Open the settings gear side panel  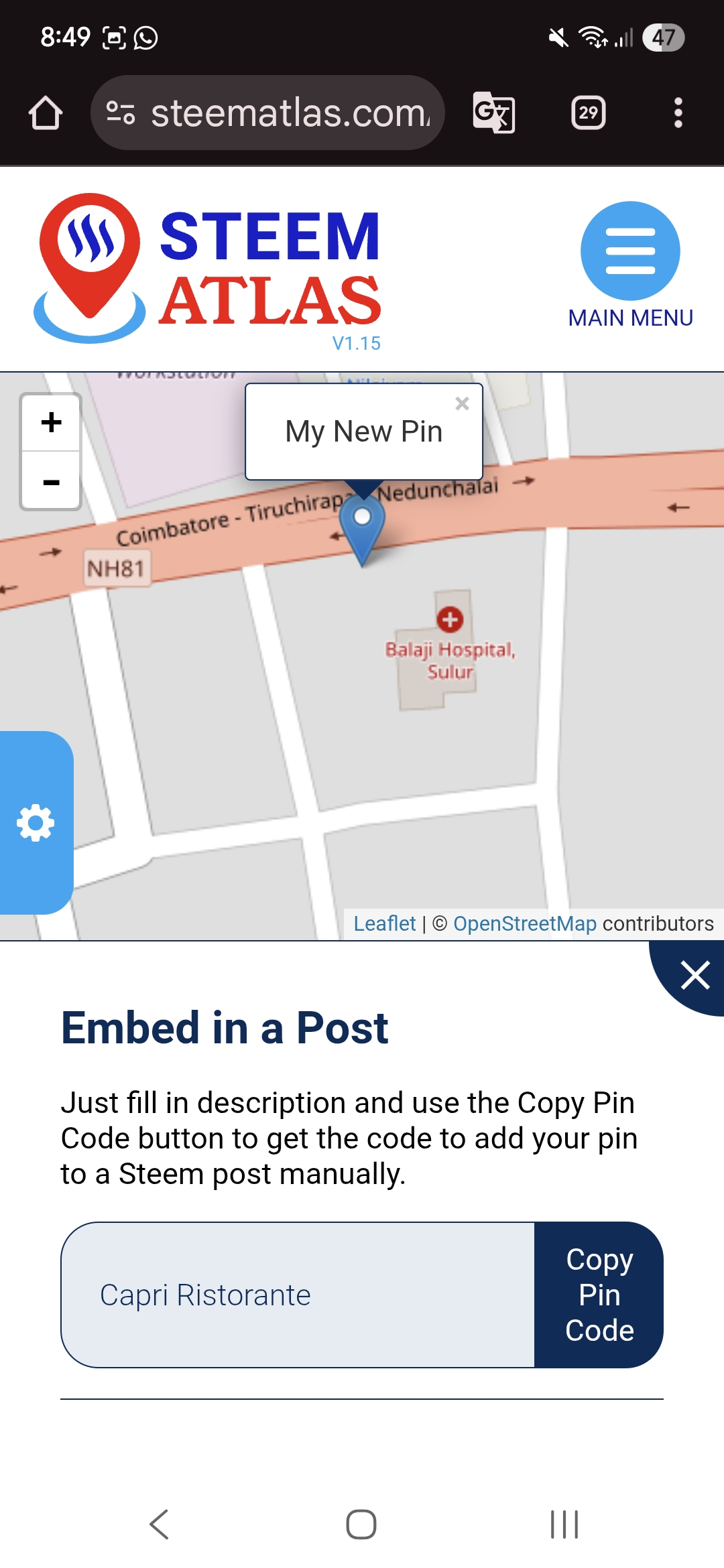[x=36, y=823]
